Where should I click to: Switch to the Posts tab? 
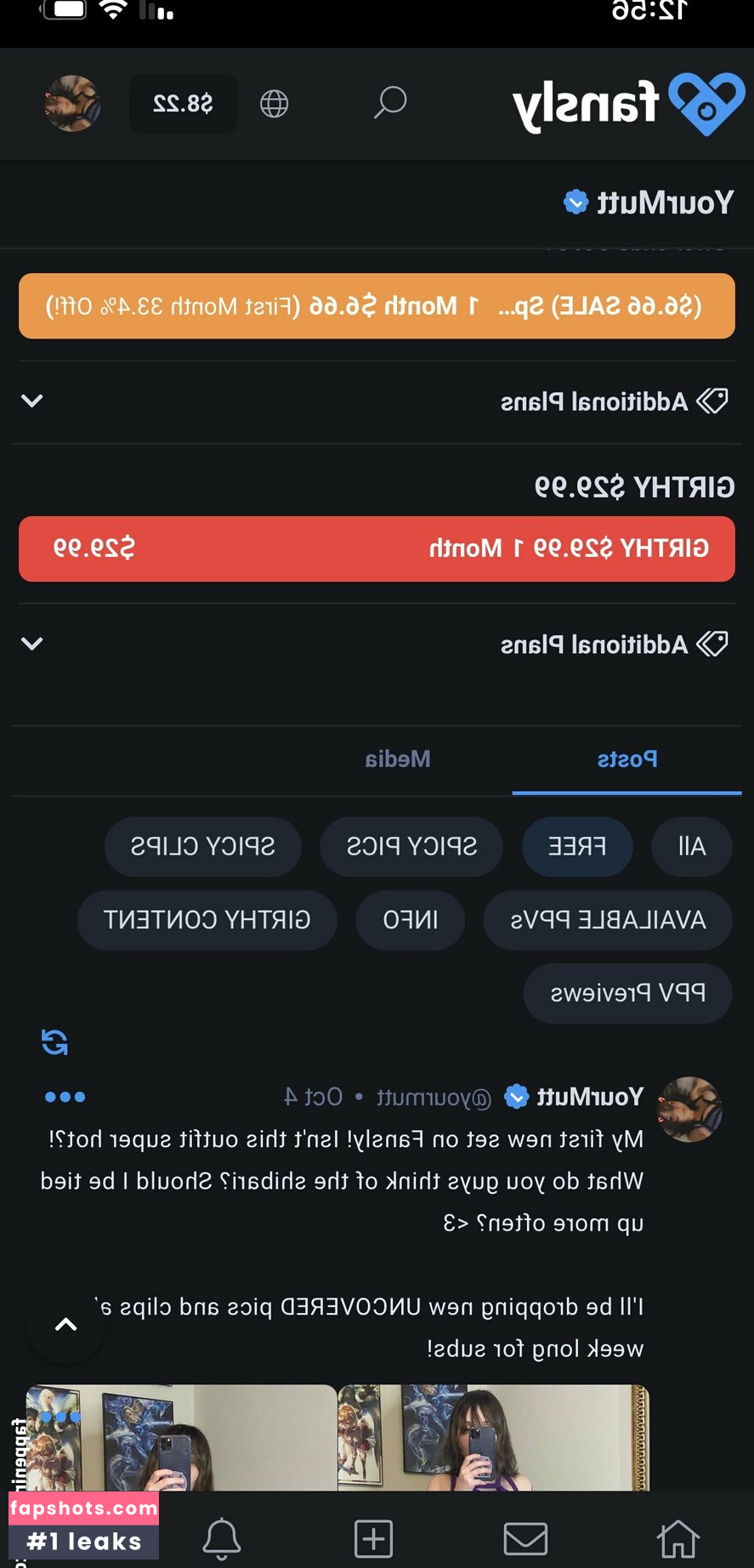click(626, 759)
